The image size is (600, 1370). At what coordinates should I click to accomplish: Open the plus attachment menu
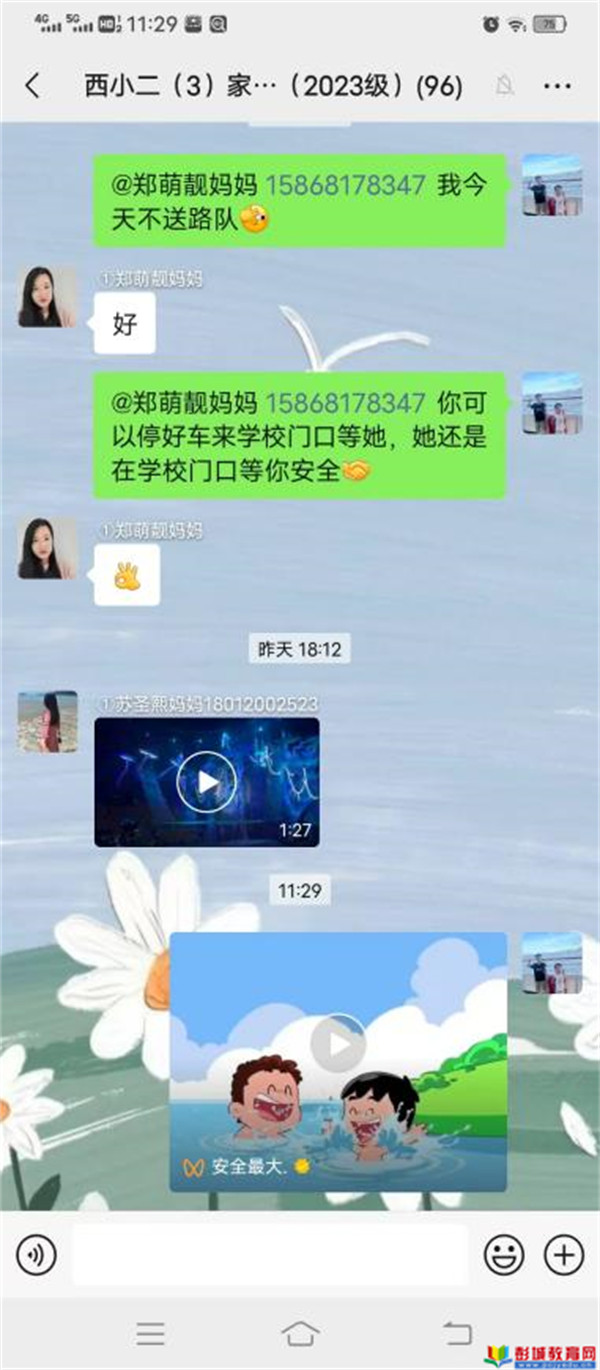coord(563,1253)
